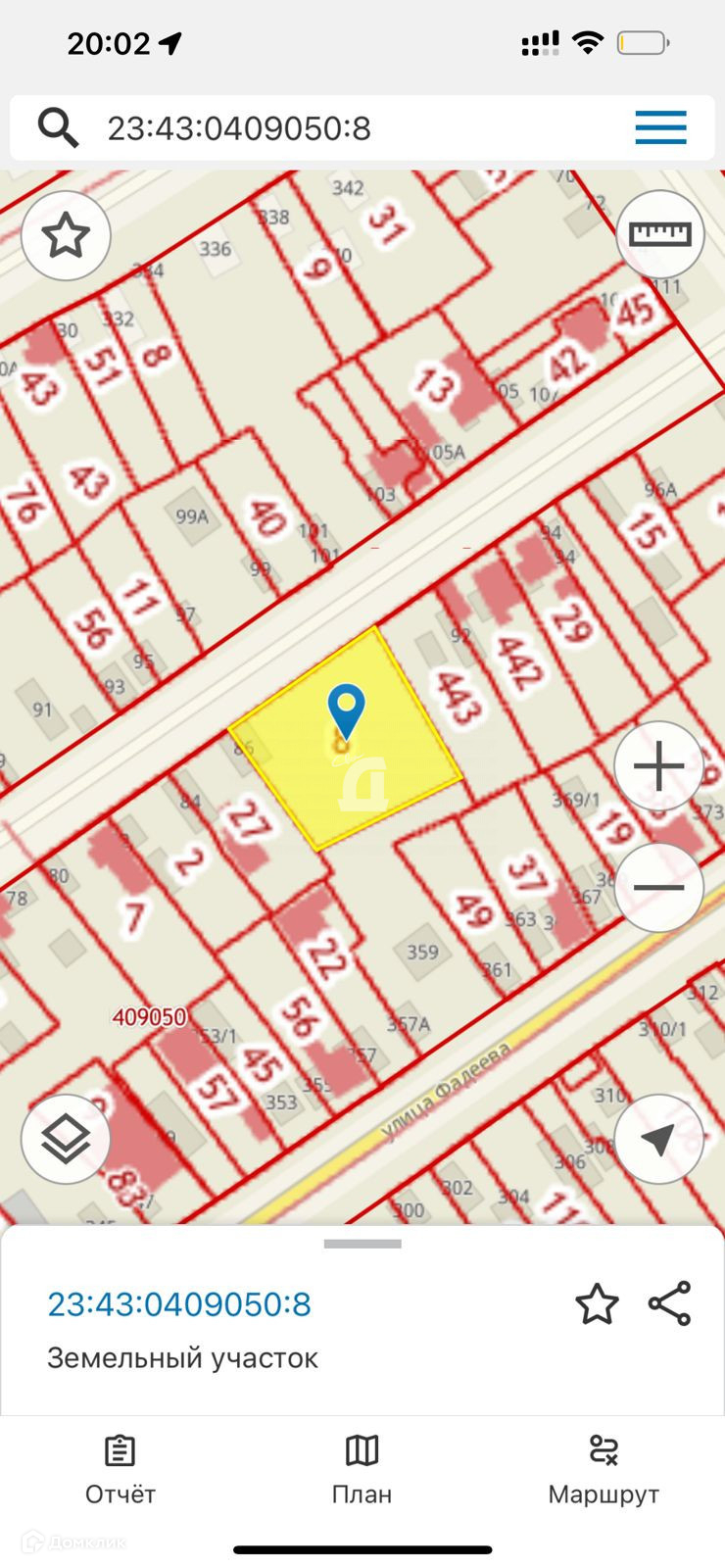
Task: Share the land parcel info
Action: tap(670, 1304)
